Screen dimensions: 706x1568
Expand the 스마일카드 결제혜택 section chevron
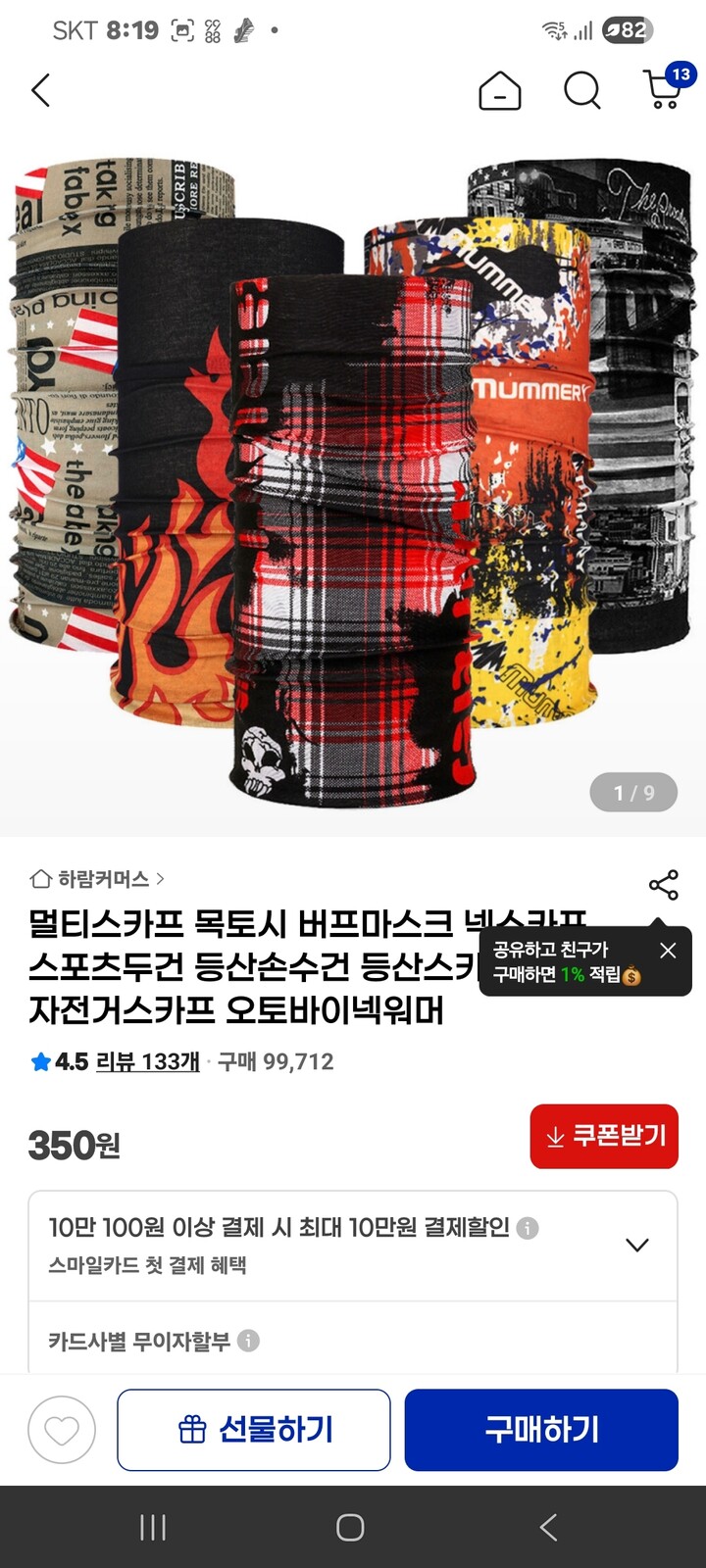[x=638, y=1245]
